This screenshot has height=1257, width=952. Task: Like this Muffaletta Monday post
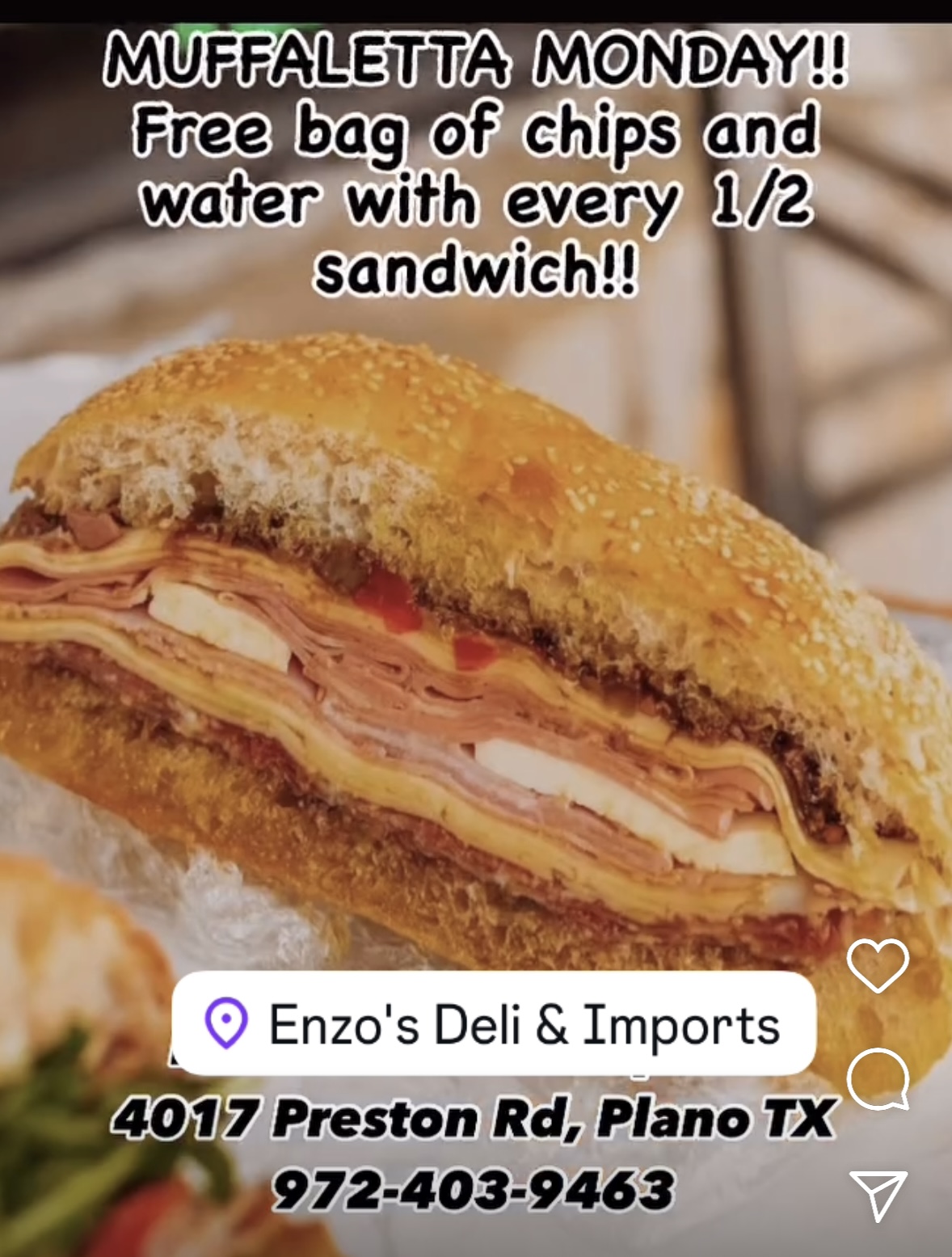click(x=878, y=965)
